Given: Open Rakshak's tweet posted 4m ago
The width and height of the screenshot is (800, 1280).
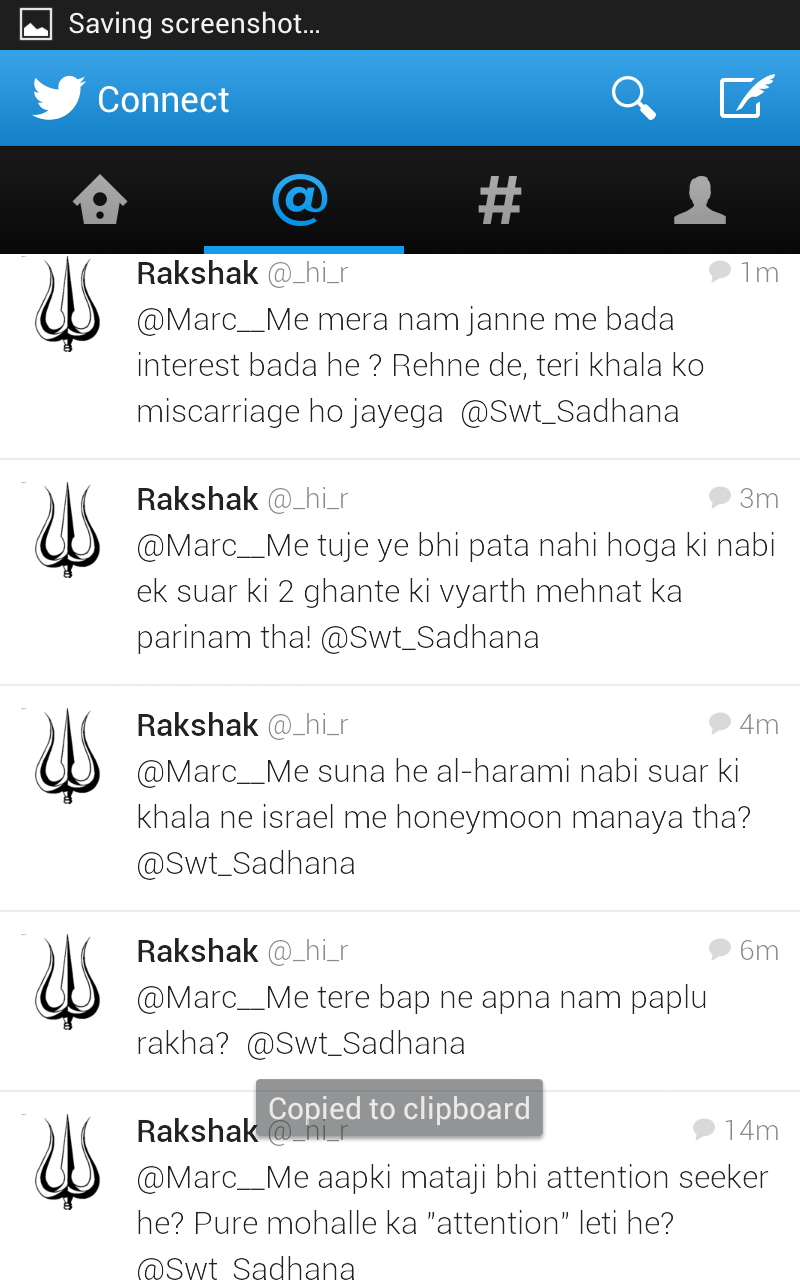Looking at the screenshot, I should click(420, 817).
